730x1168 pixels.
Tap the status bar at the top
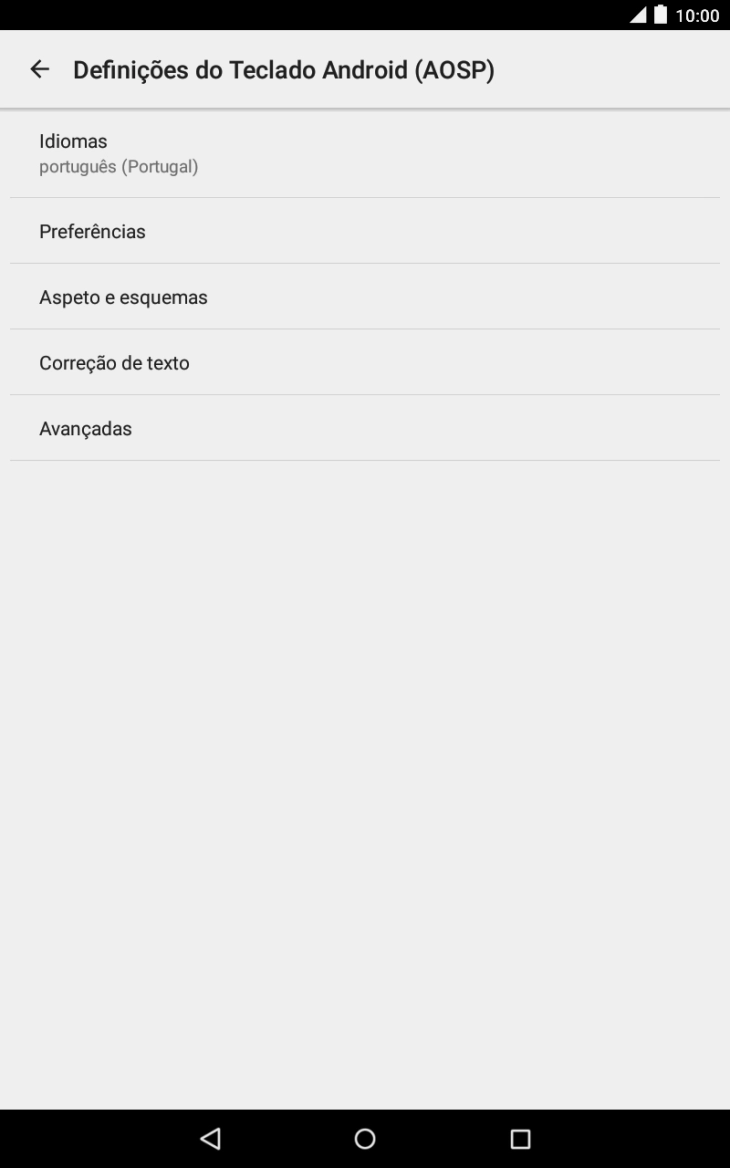[365, 15]
